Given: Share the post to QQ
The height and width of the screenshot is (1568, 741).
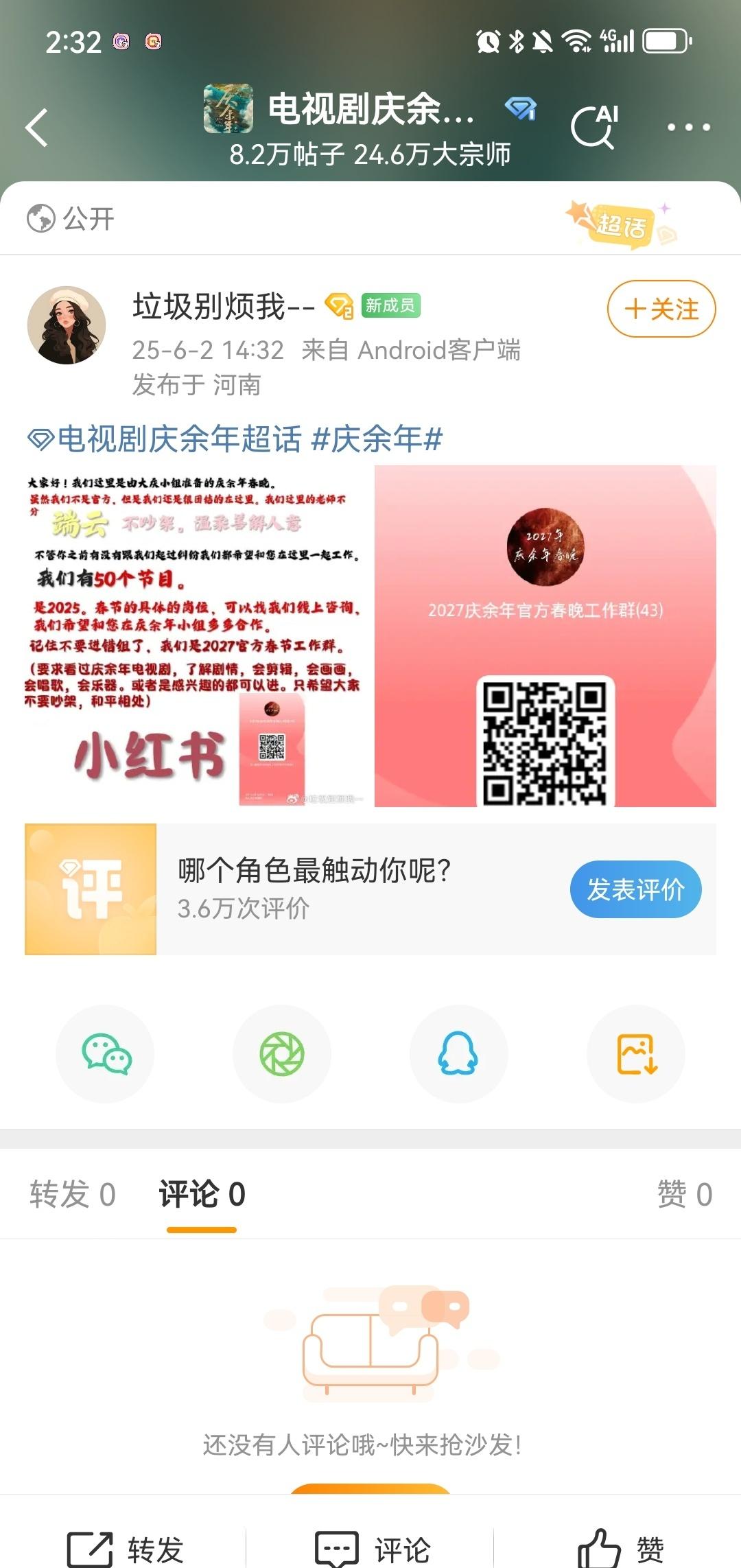Looking at the screenshot, I should click(x=458, y=1054).
